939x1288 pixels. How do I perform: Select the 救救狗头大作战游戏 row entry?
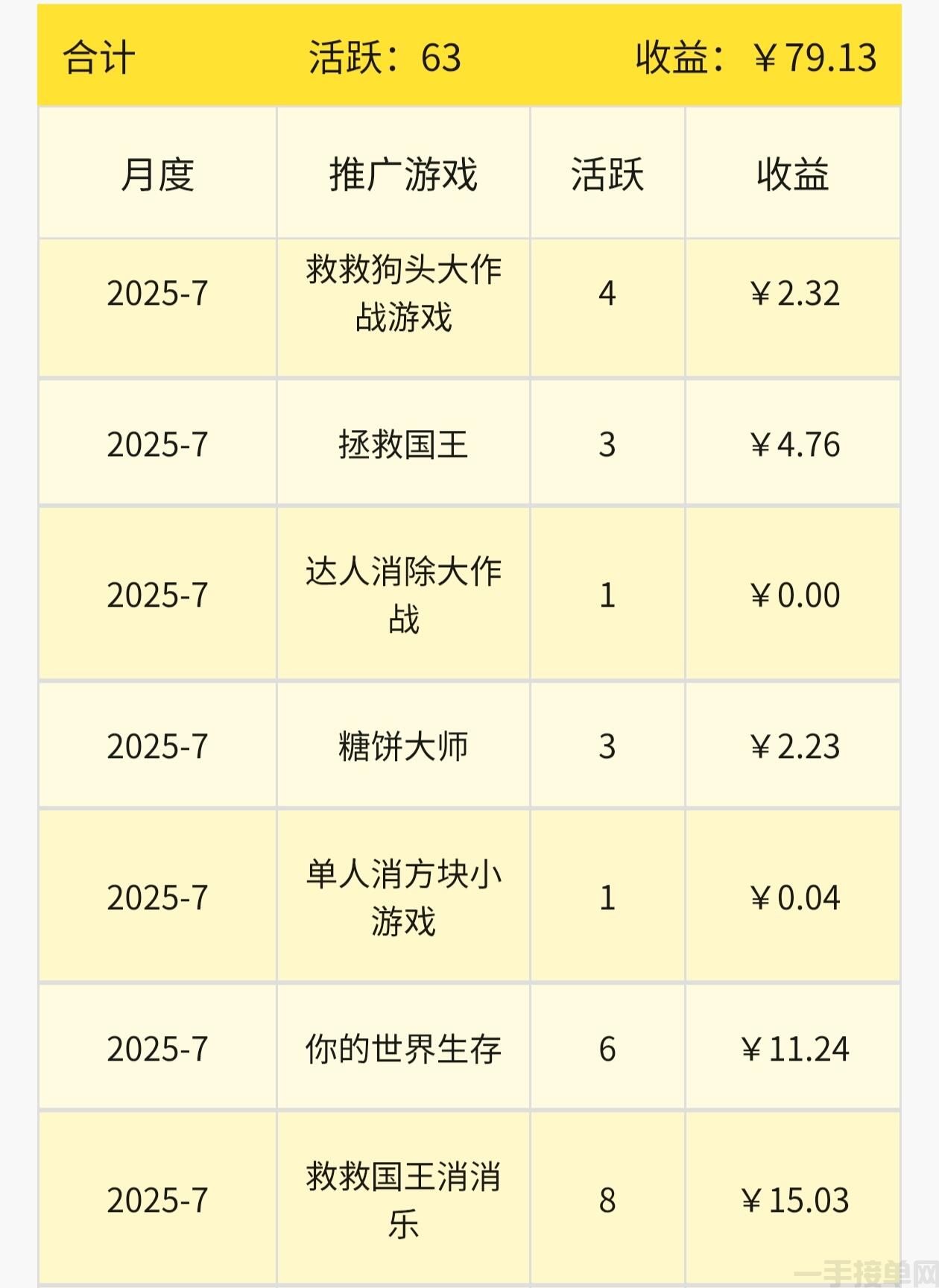coord(402,295)
